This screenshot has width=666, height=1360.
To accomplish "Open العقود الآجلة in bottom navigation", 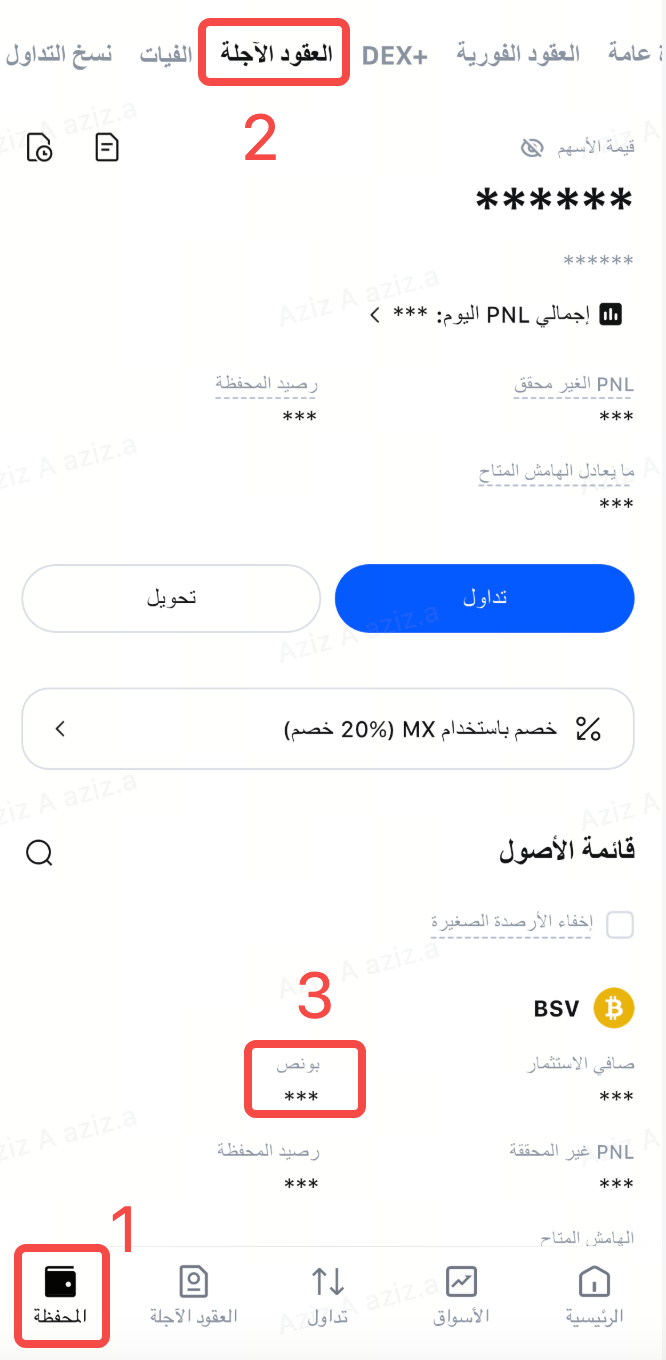I will pyautogui.click(x=193, y=1295).
